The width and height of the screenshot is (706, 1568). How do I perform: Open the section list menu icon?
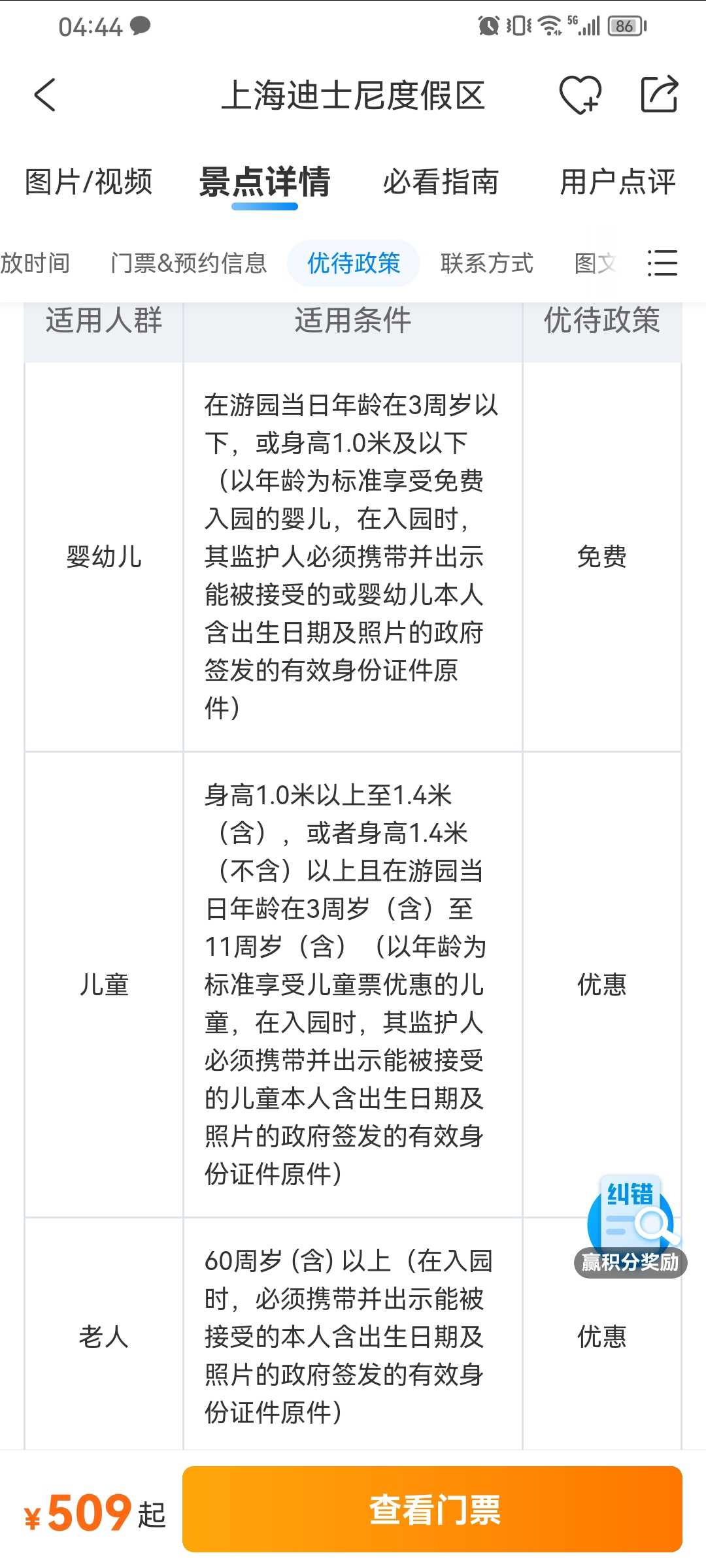point(662,263)
